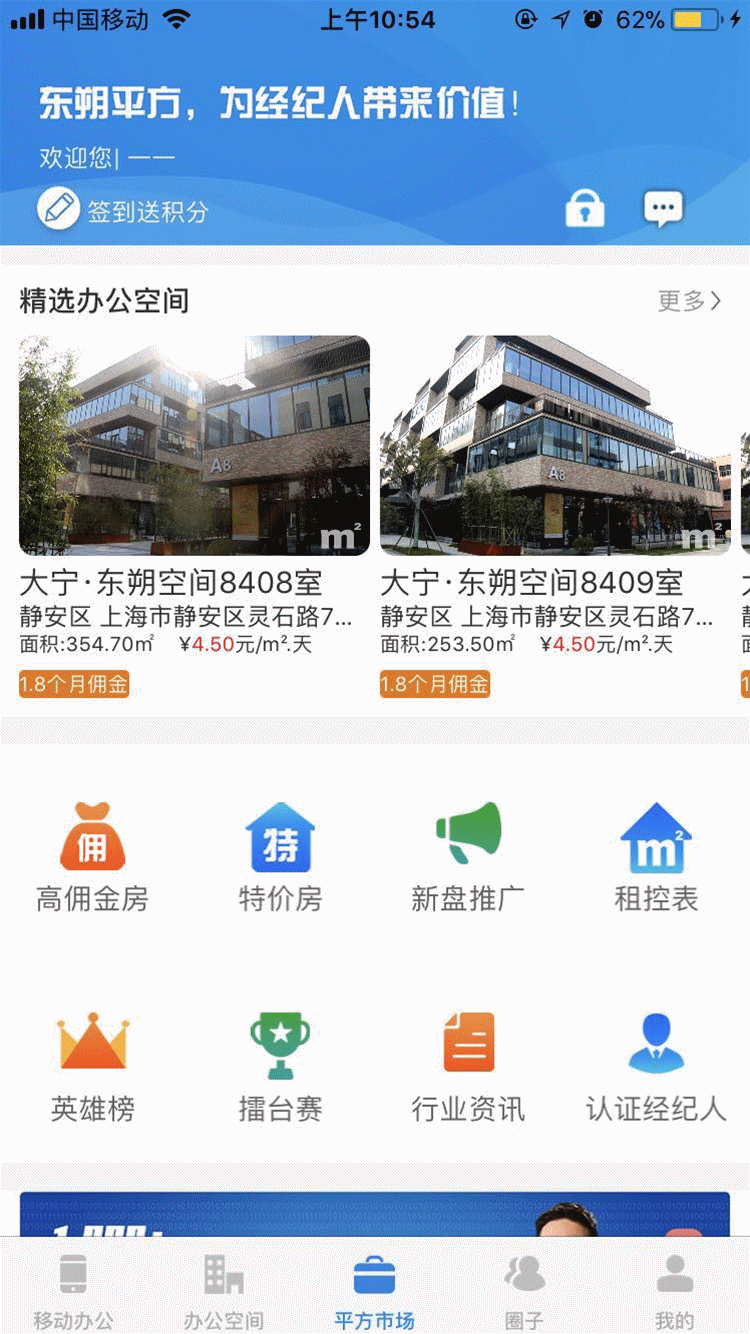Viewport: 750px width, 1334px height.
Task: Open 擂台赛 competition
Action: pos(280,1066)
